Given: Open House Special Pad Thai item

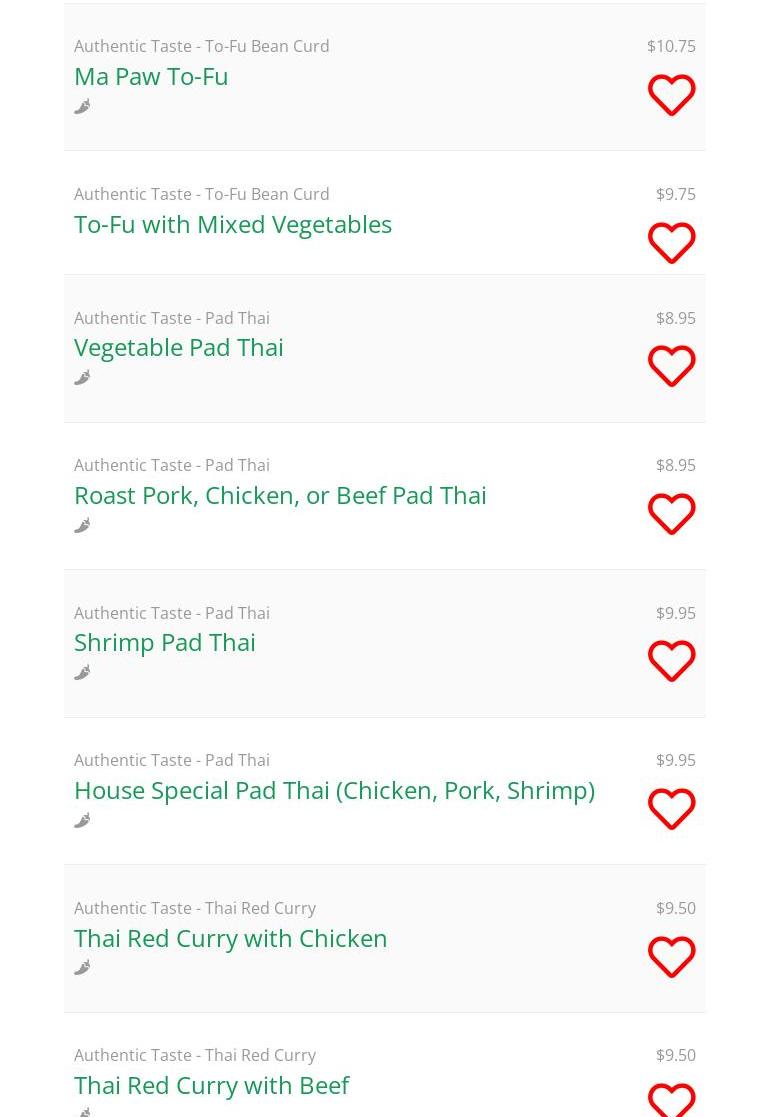Looking at the screenshot, I should coord(334,790).
